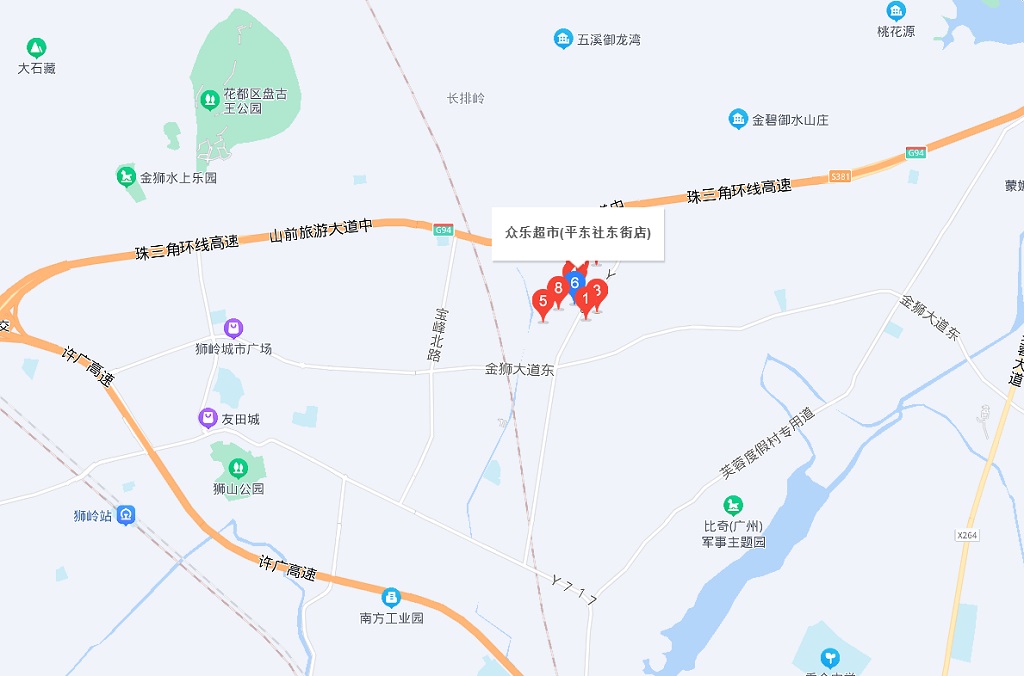Tap the 五溪御龙湾 place icon
The image size is (1024, 676).
click(x=563, y=39)
